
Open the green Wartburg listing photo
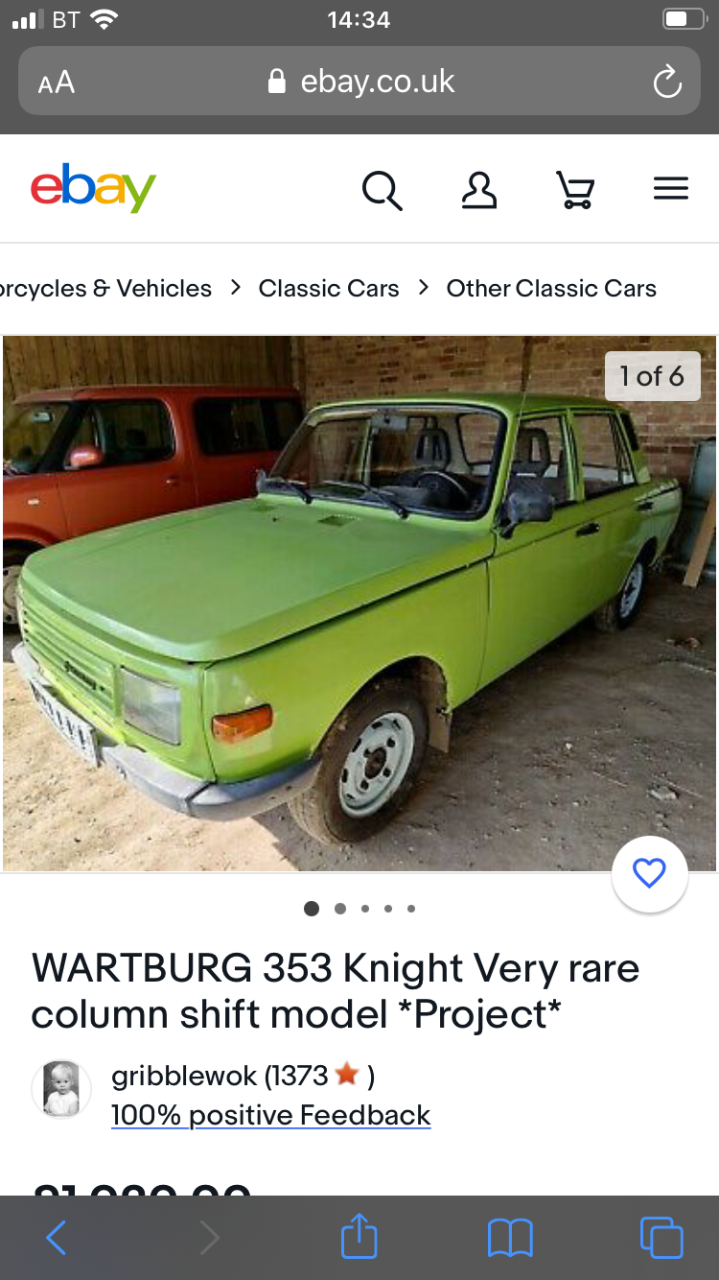click(359, 603)
